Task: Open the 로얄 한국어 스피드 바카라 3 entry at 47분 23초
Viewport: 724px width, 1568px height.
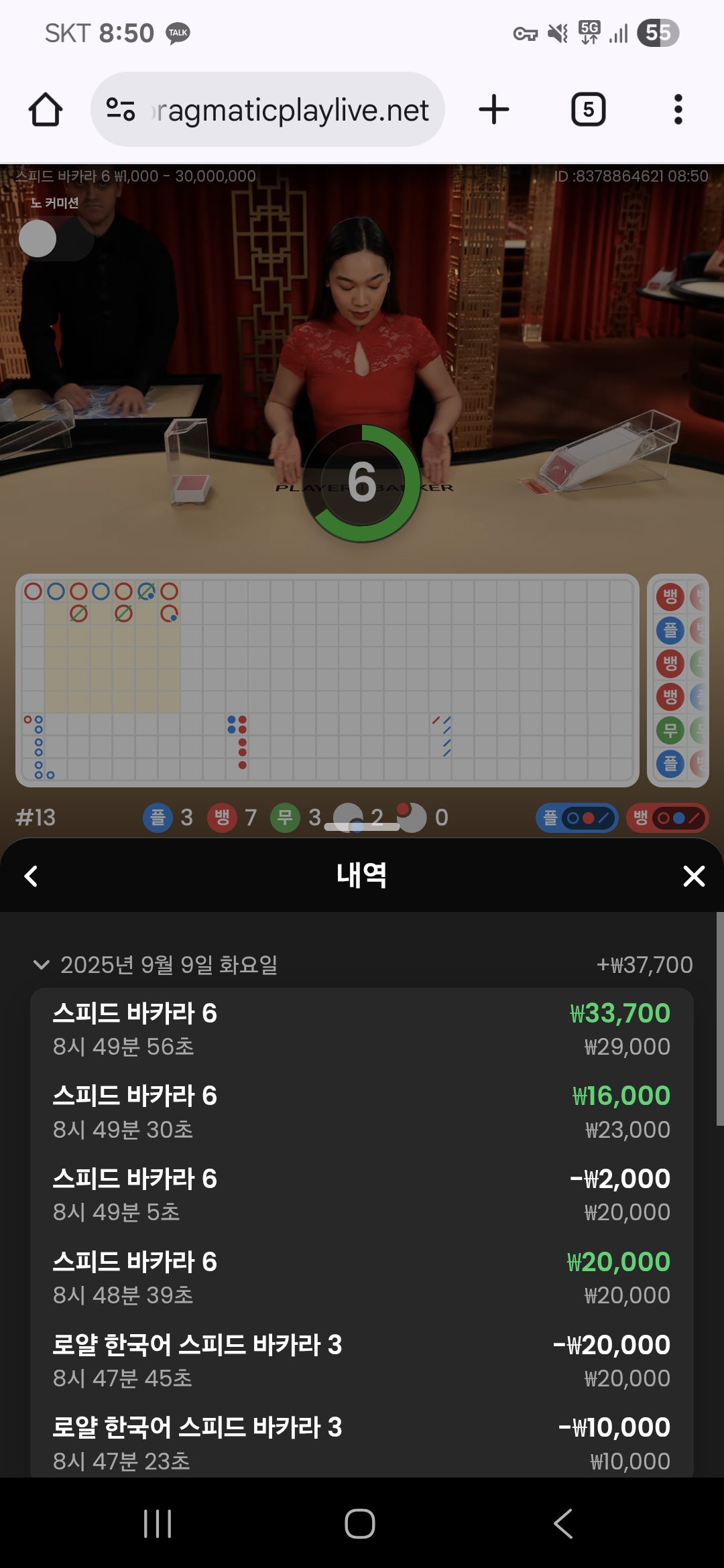Action: pyautogui.click(x=362, y=1443)
